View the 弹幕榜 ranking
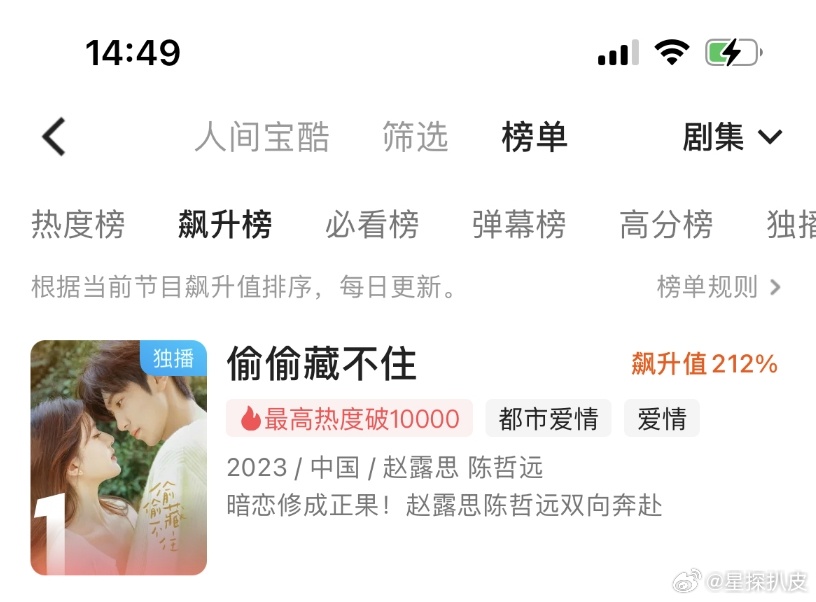Image resolution: width=816 pixels, height=602 pixels. click(519, 225)
